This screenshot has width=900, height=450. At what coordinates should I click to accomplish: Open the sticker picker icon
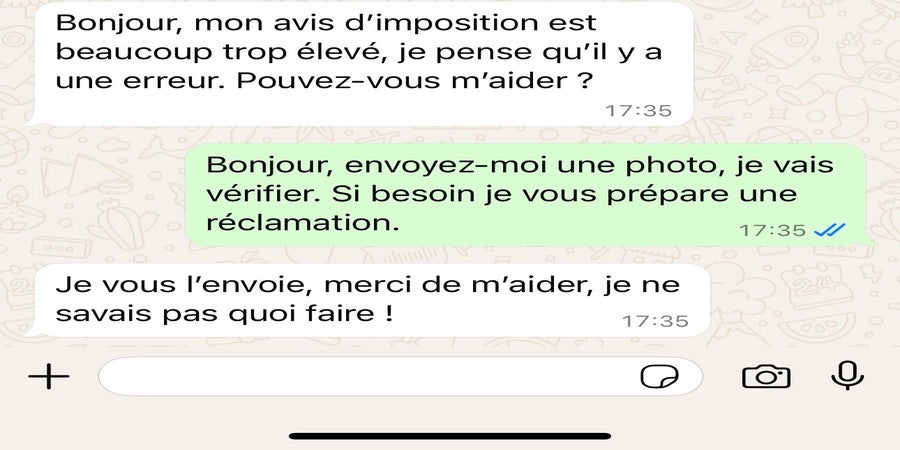coord(660,377)
